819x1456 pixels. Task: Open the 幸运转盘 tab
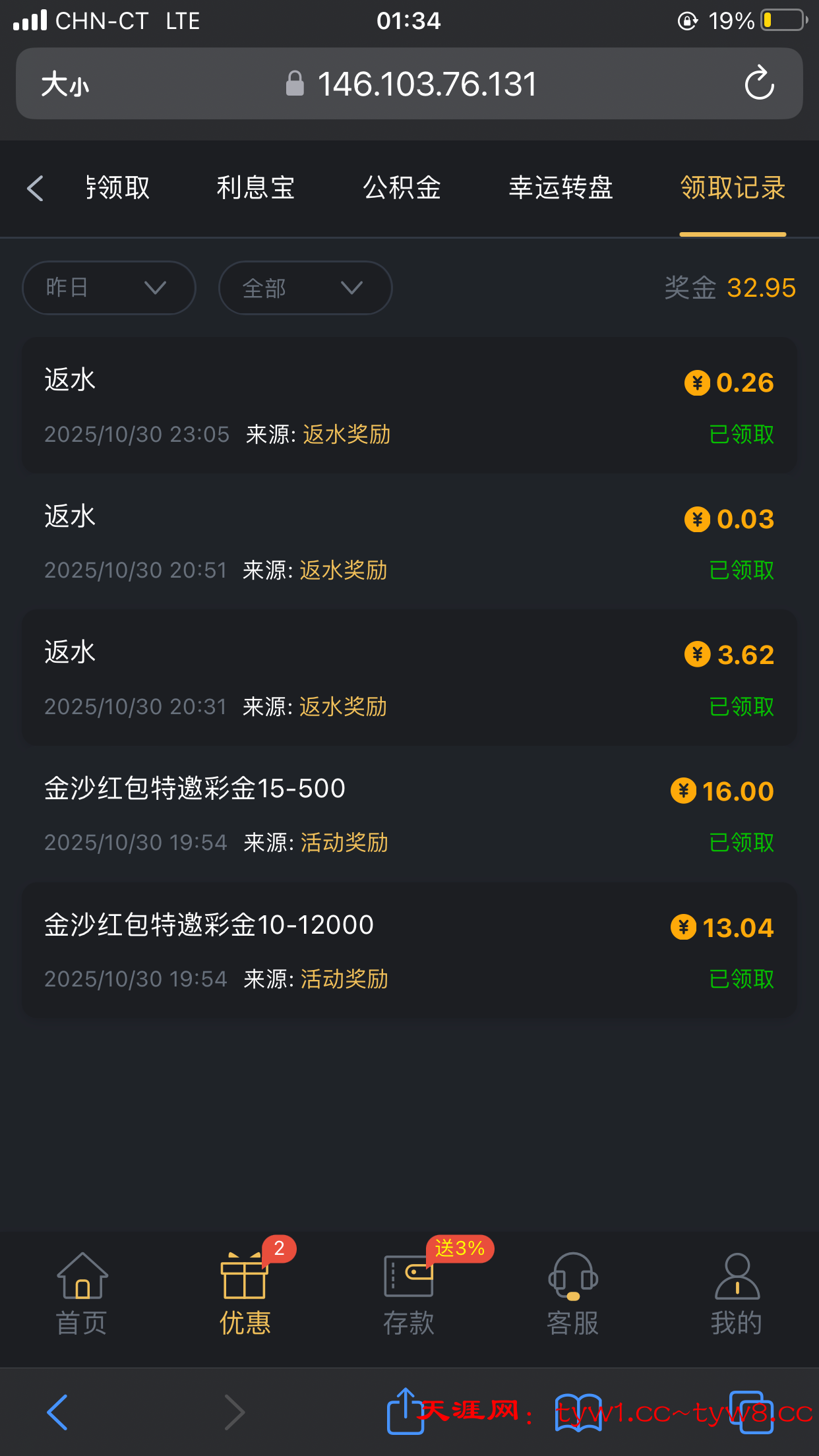[561, 188]
